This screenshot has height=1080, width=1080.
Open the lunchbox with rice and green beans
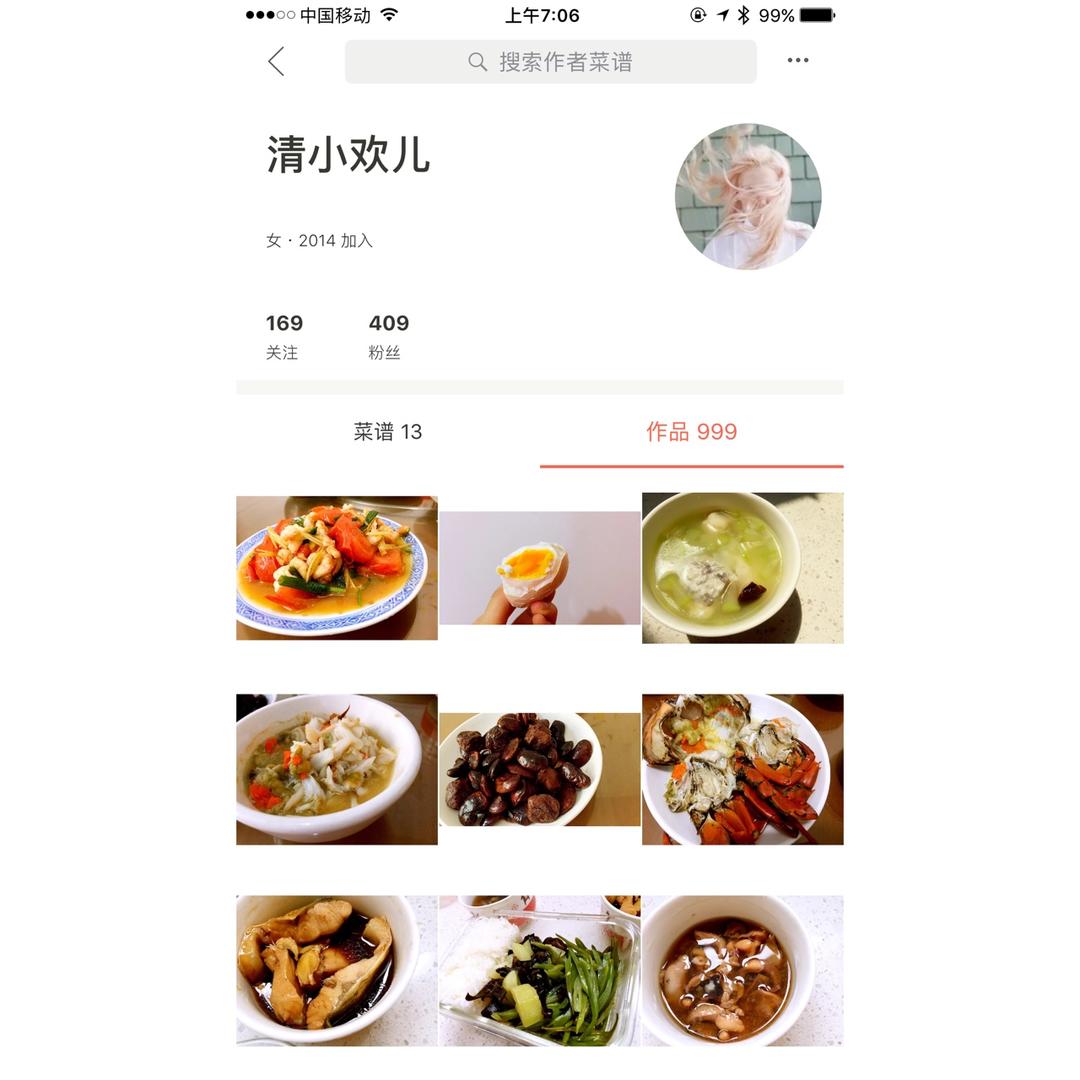[539, 970]
